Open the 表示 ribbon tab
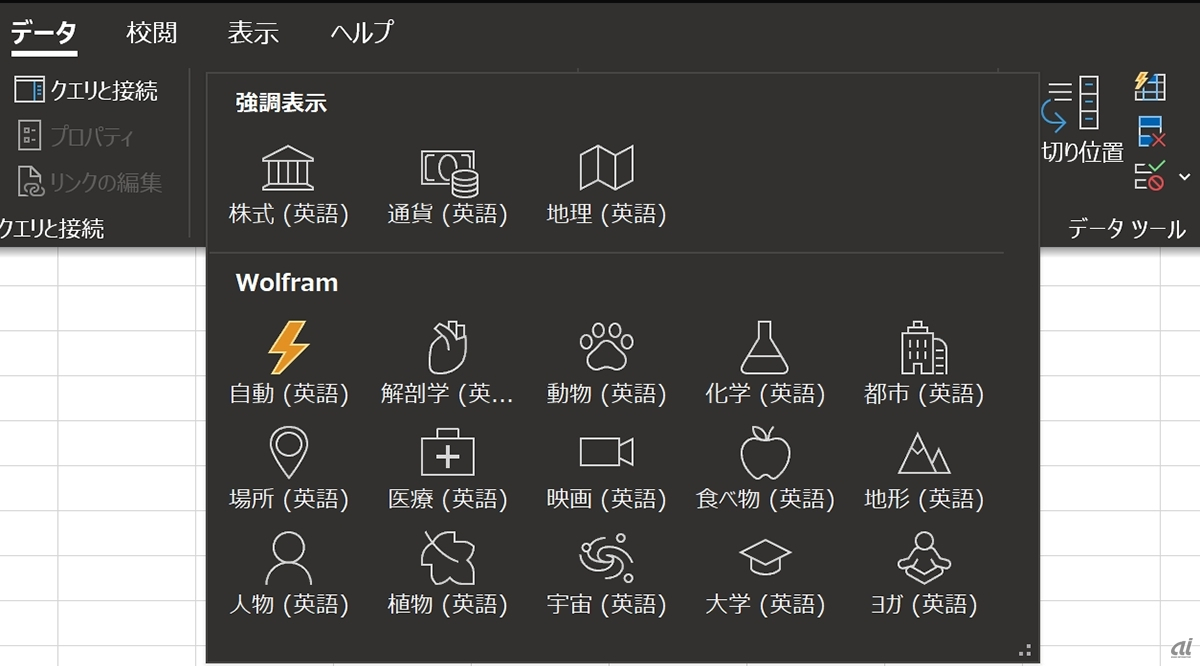Image resolution: width=1200 pixels, height=666 pixels. [253, 32]
